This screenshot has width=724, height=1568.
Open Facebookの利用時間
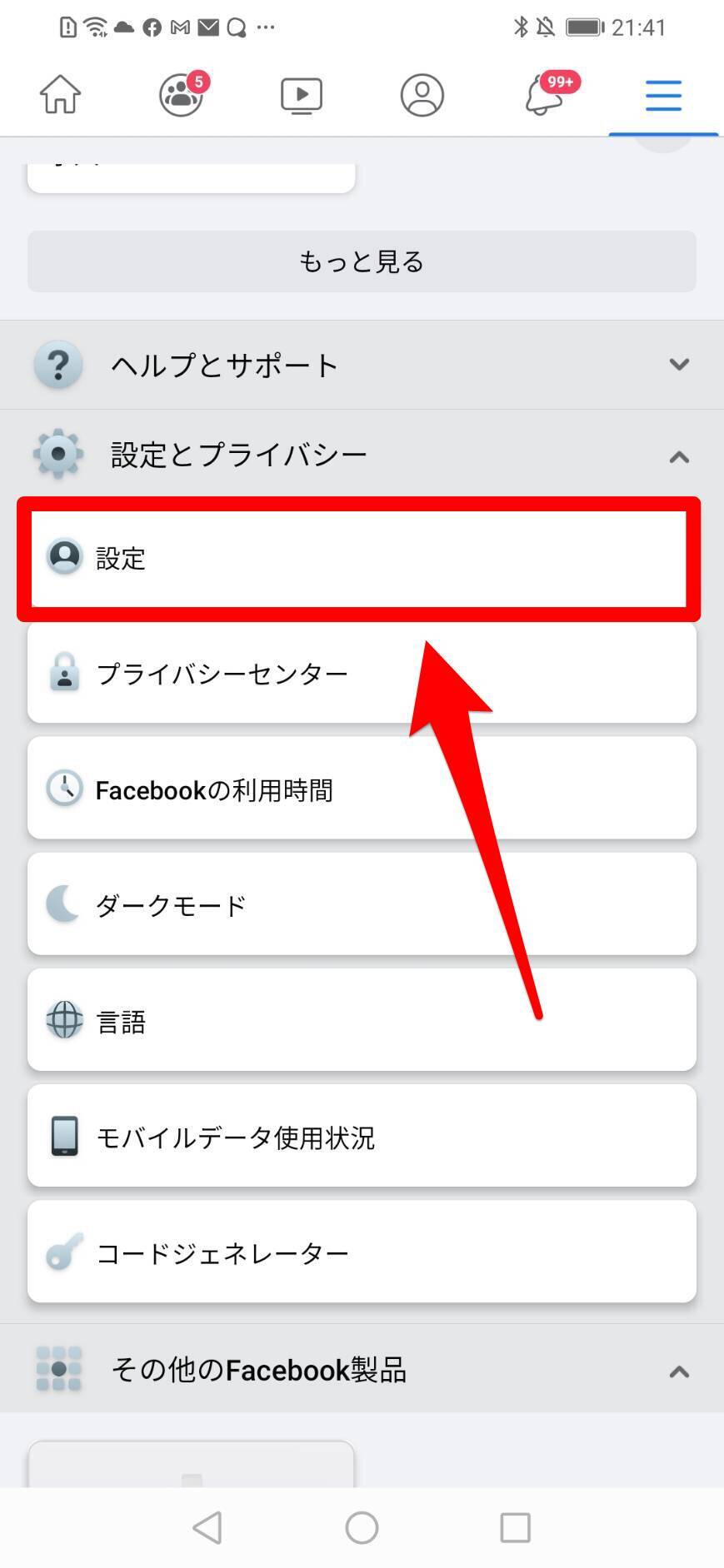pyautogui.click(x=362, y=789)
